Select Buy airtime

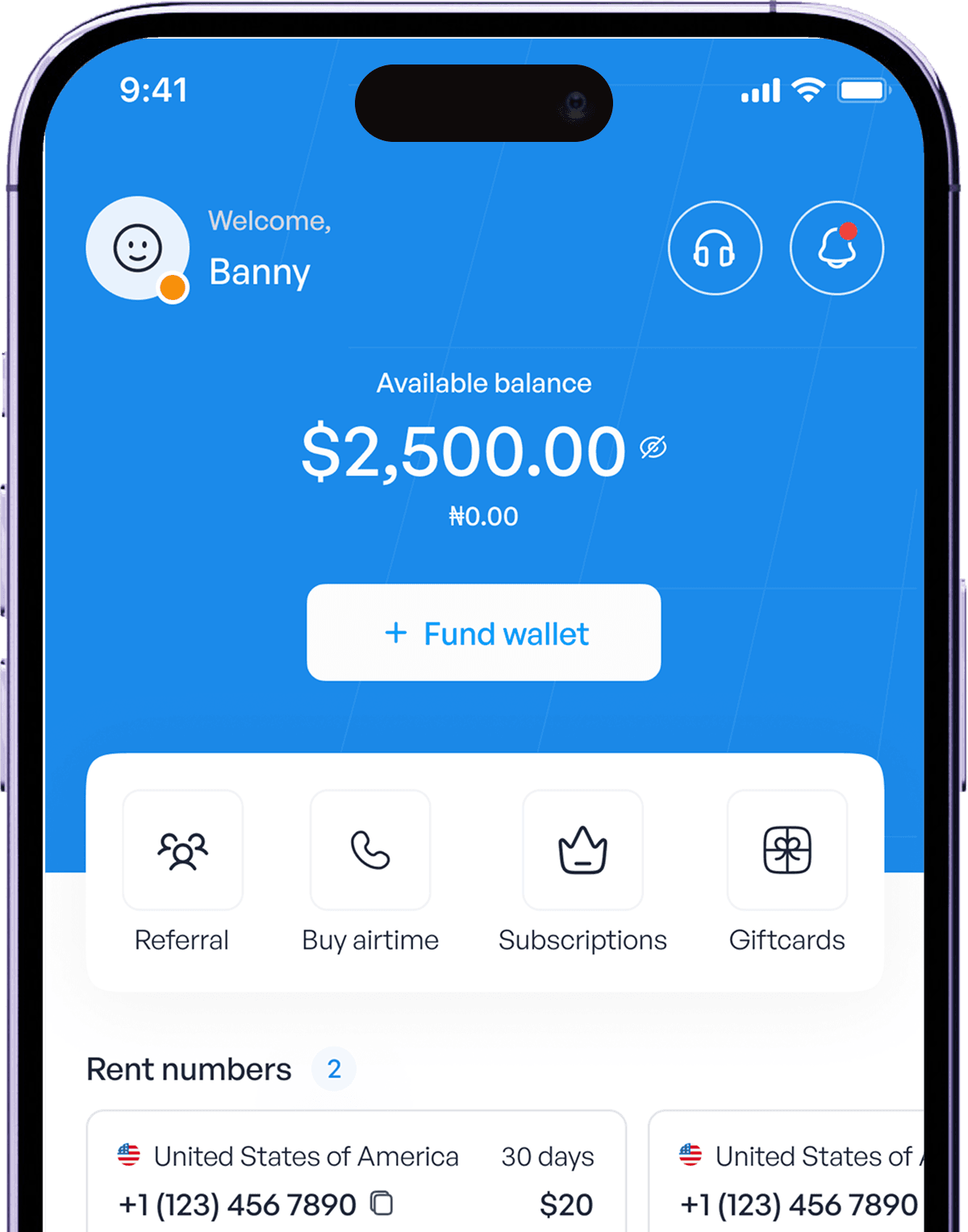tap(370, 851)
